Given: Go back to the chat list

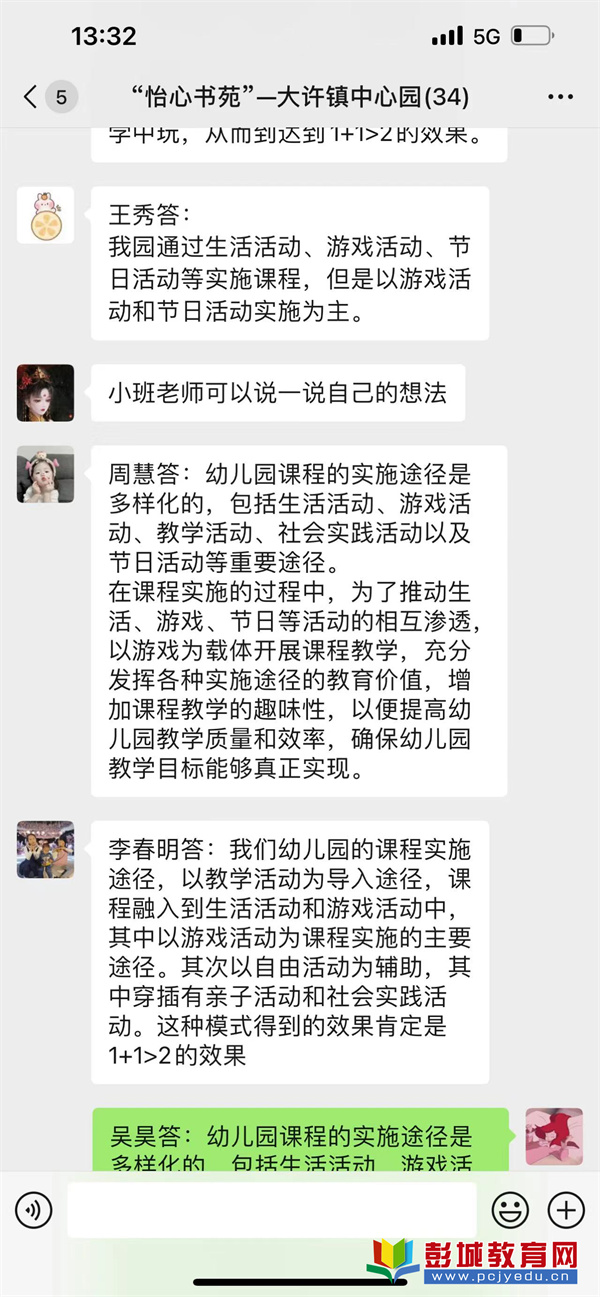Looking at the screenshot, I should (32, 97).
